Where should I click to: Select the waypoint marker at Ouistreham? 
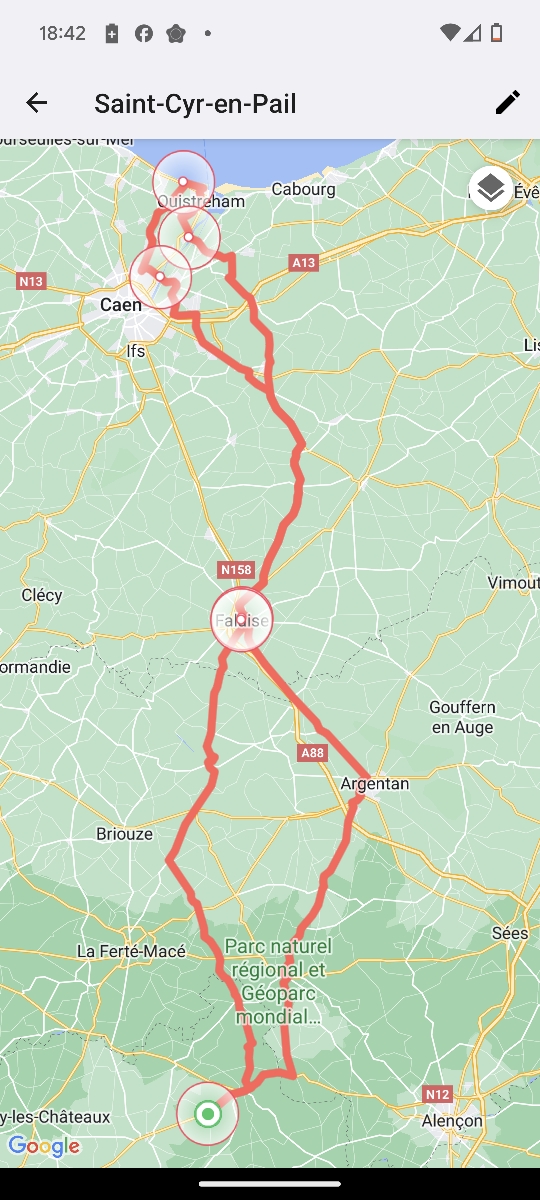coord(184,182)
